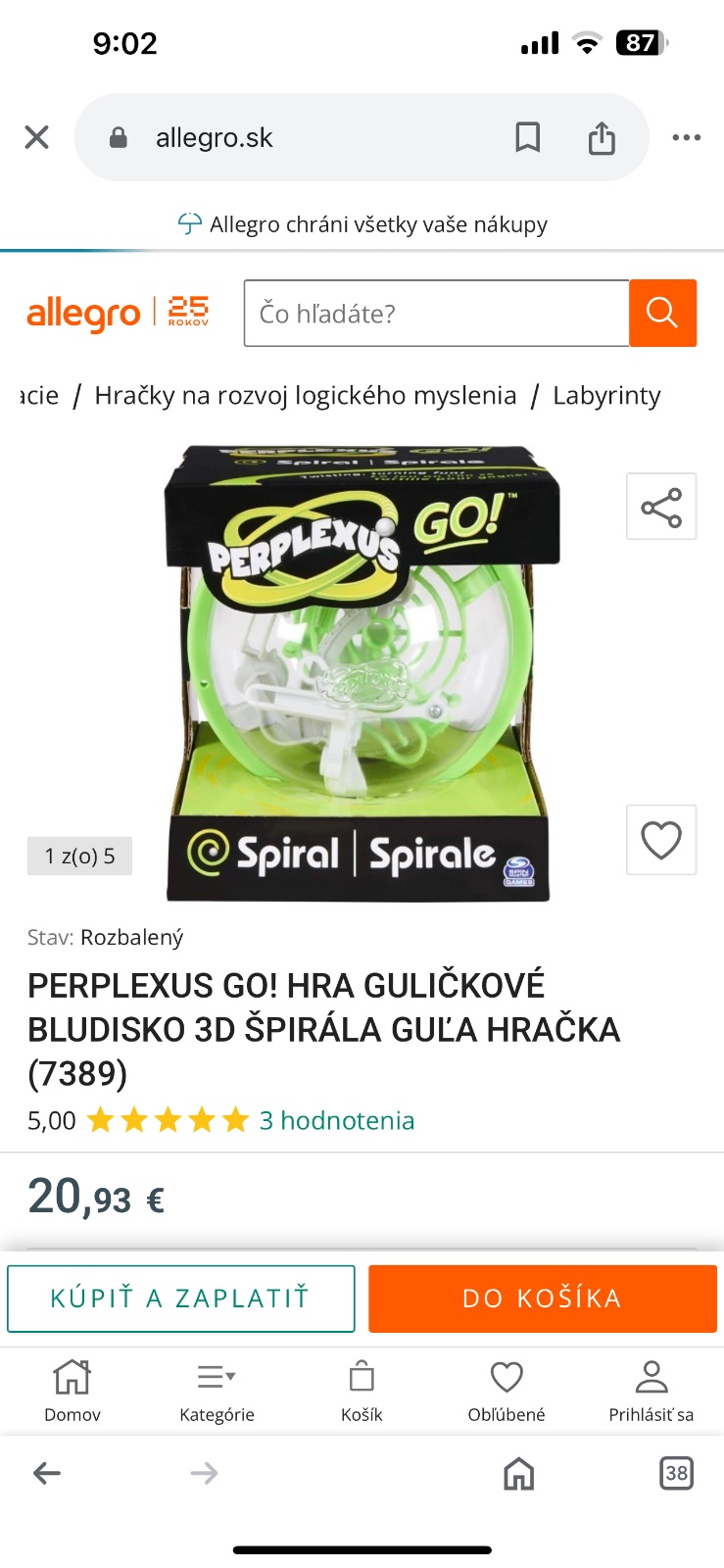Open the browser overflow menu
Image resolution: width=724 pixels, height=1568 pixels.
pos(686,137)
